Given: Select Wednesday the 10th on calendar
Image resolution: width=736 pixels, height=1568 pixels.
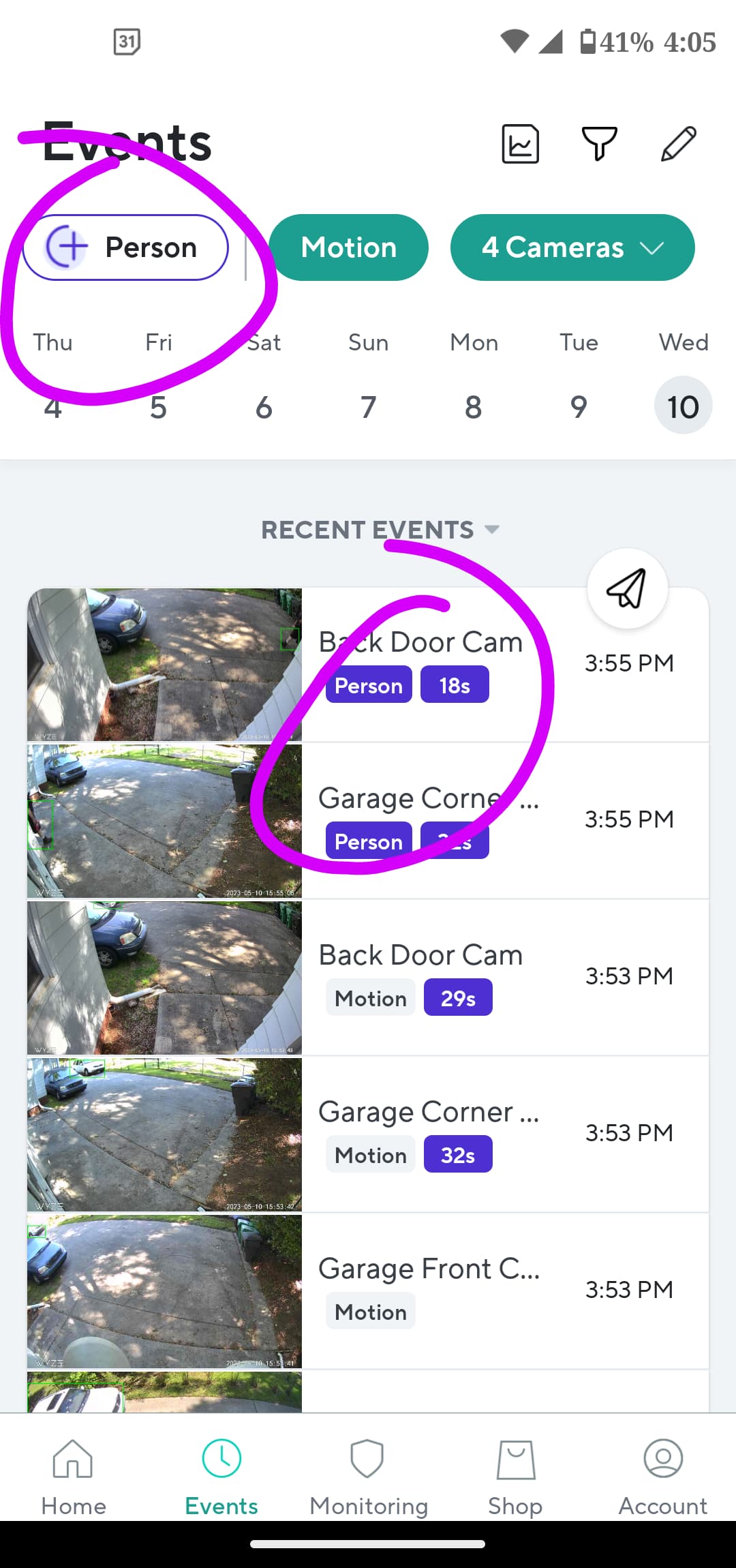Looking at the screenshot, I should pyautogui.click(x=683, y=407).
